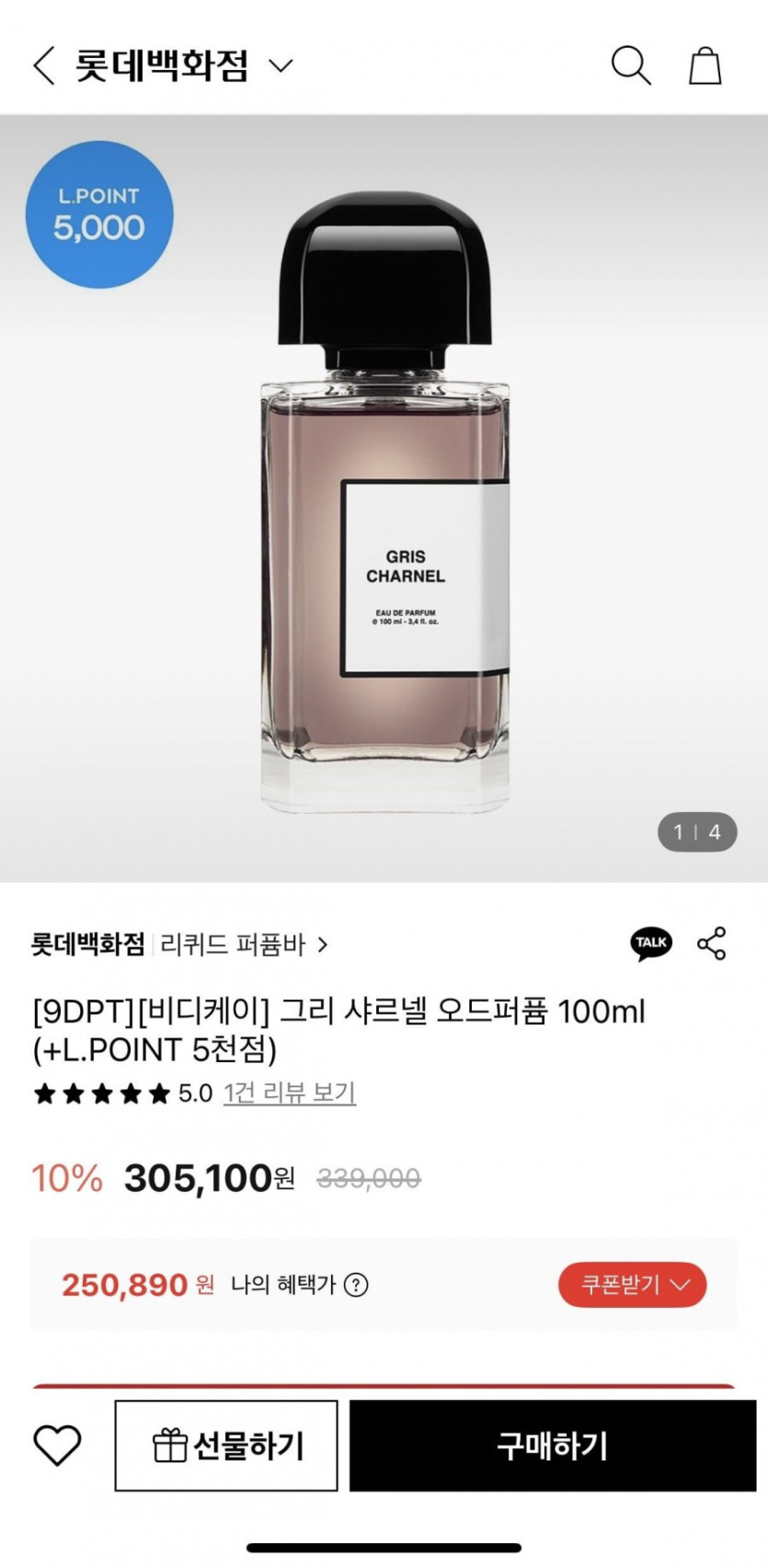
Task: Start a KakaoTalk inquiry via TALK icon
Action: 651,944
